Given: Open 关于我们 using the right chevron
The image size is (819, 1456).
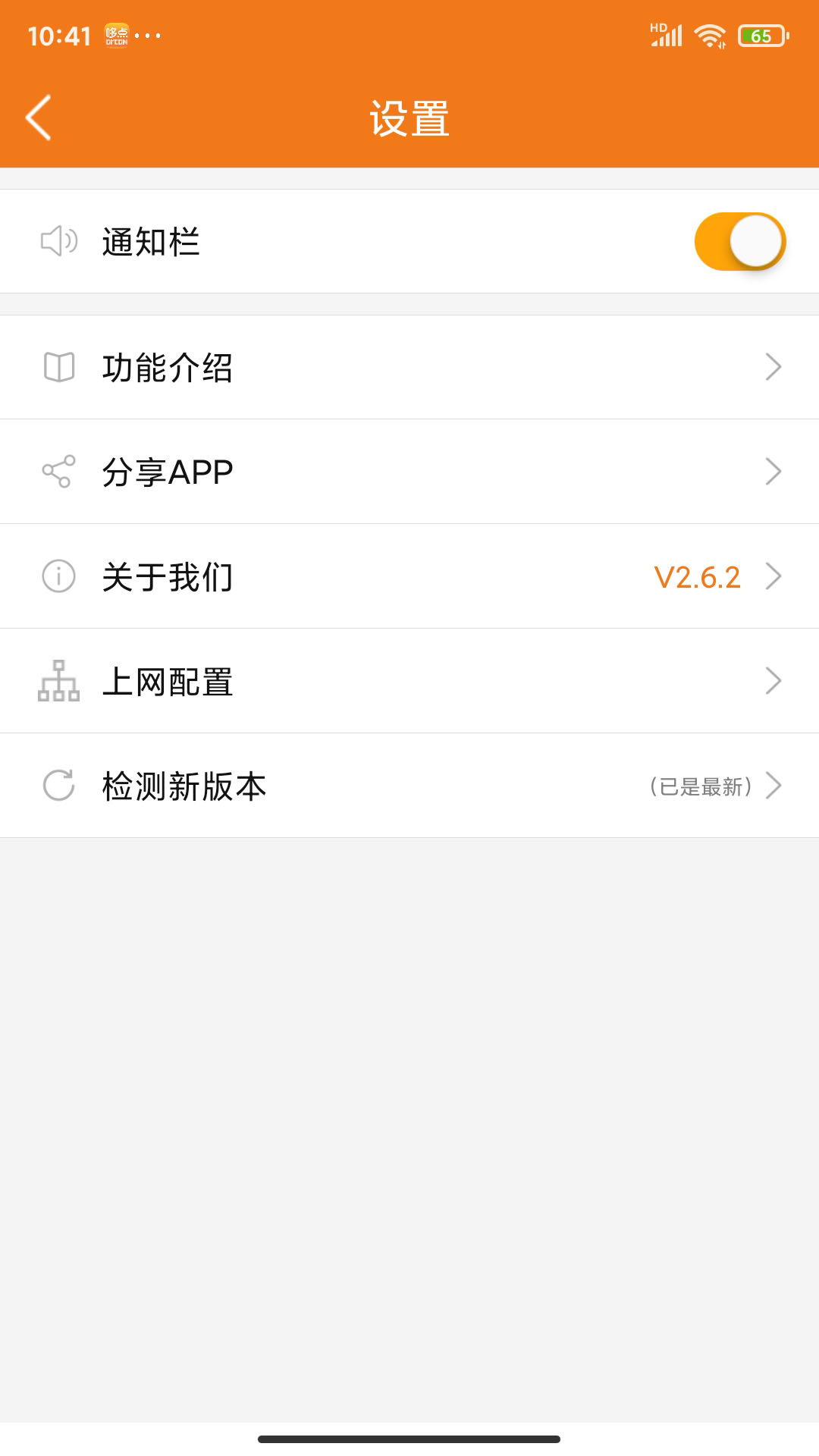Looking at the screenshot, I should (774, 576).
